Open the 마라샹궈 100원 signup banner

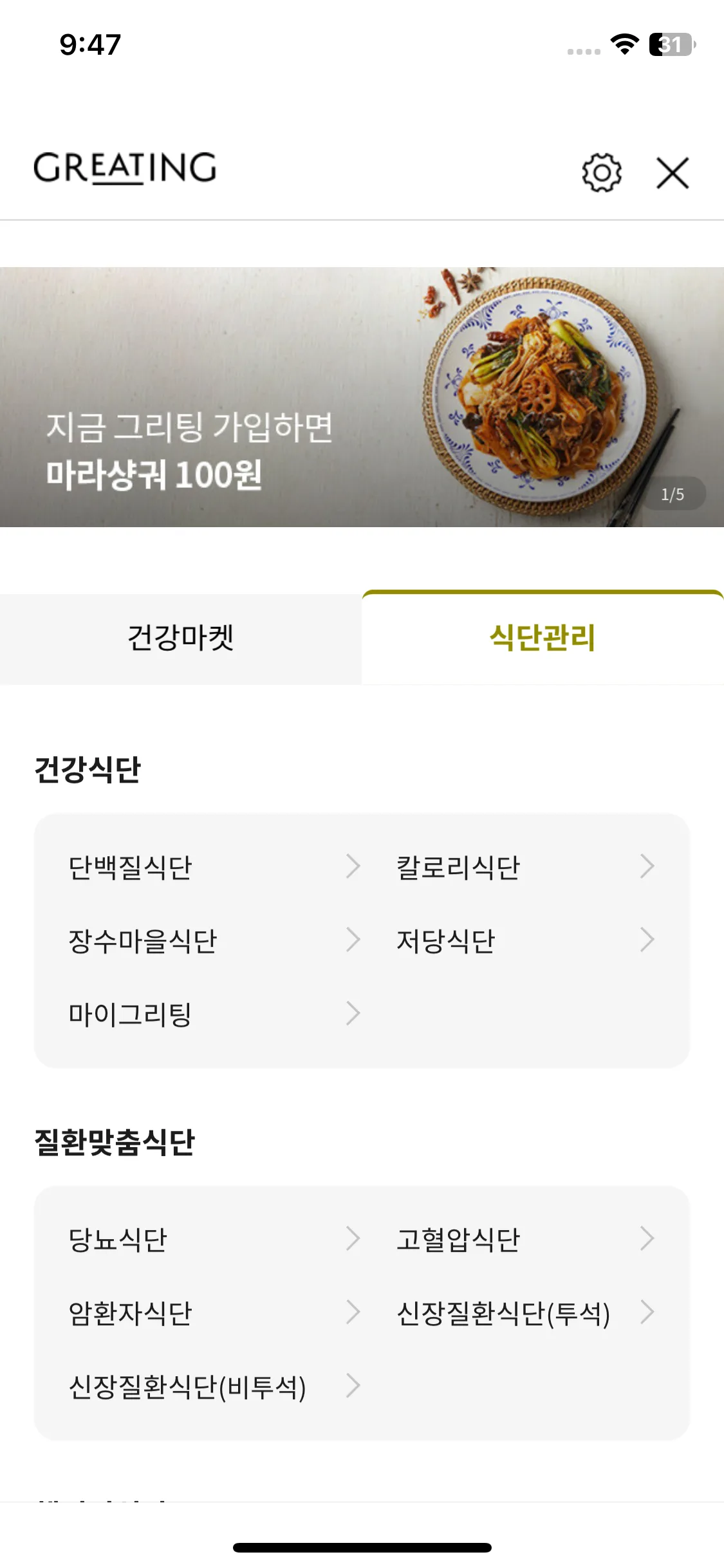pos(362,397)
